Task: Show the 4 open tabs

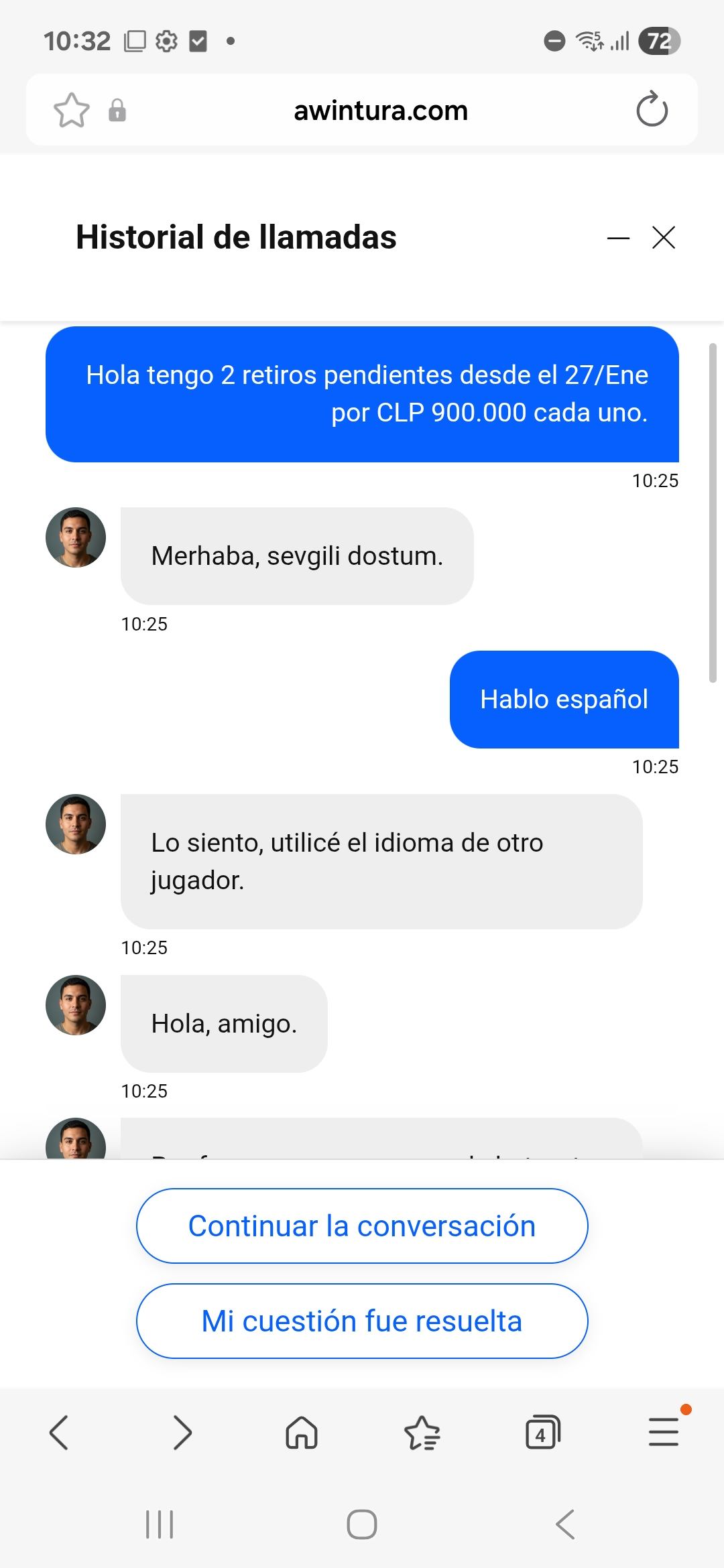Action: pos(542,1433)
